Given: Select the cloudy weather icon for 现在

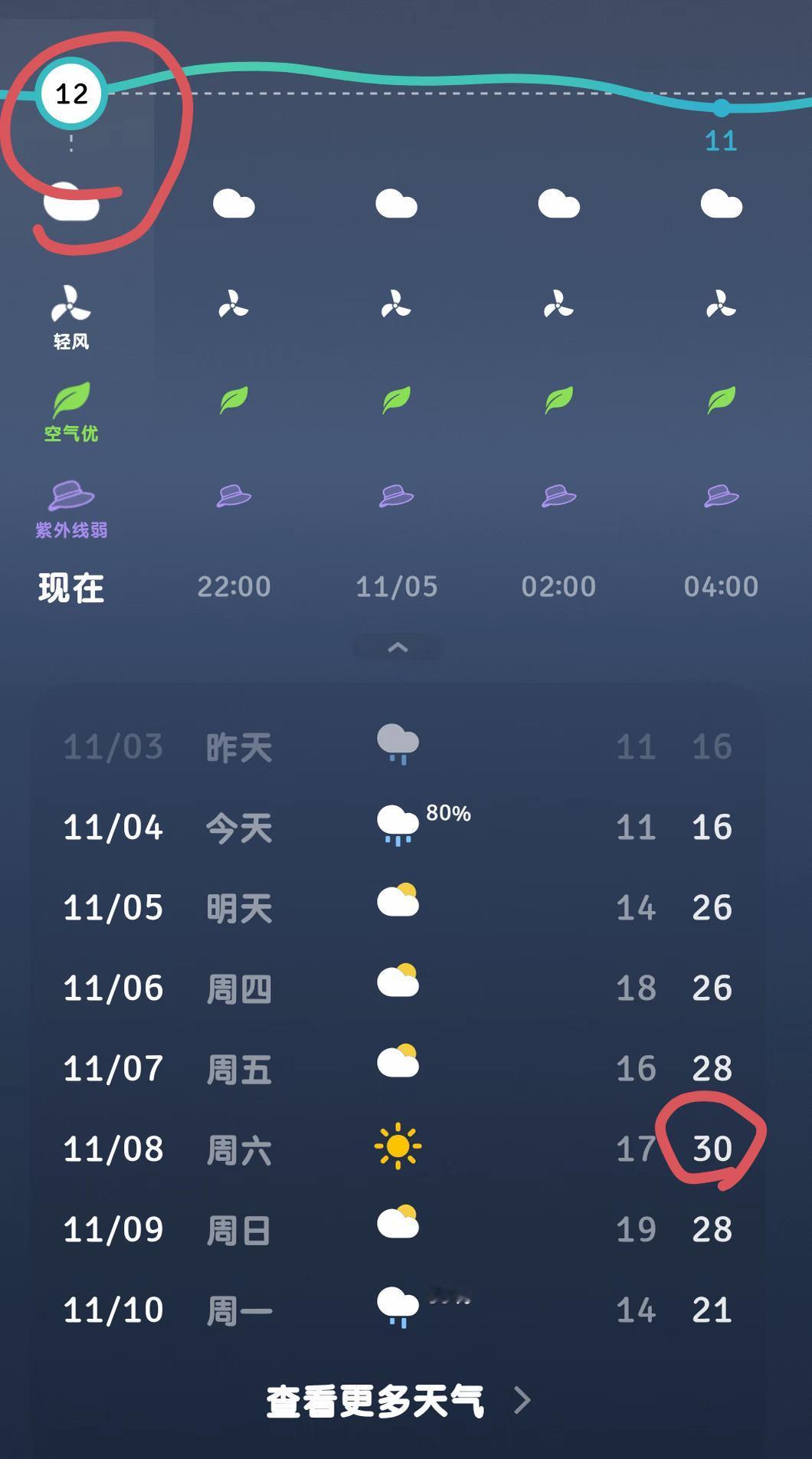Looking at the screenshot, I should tap(73, 203).
